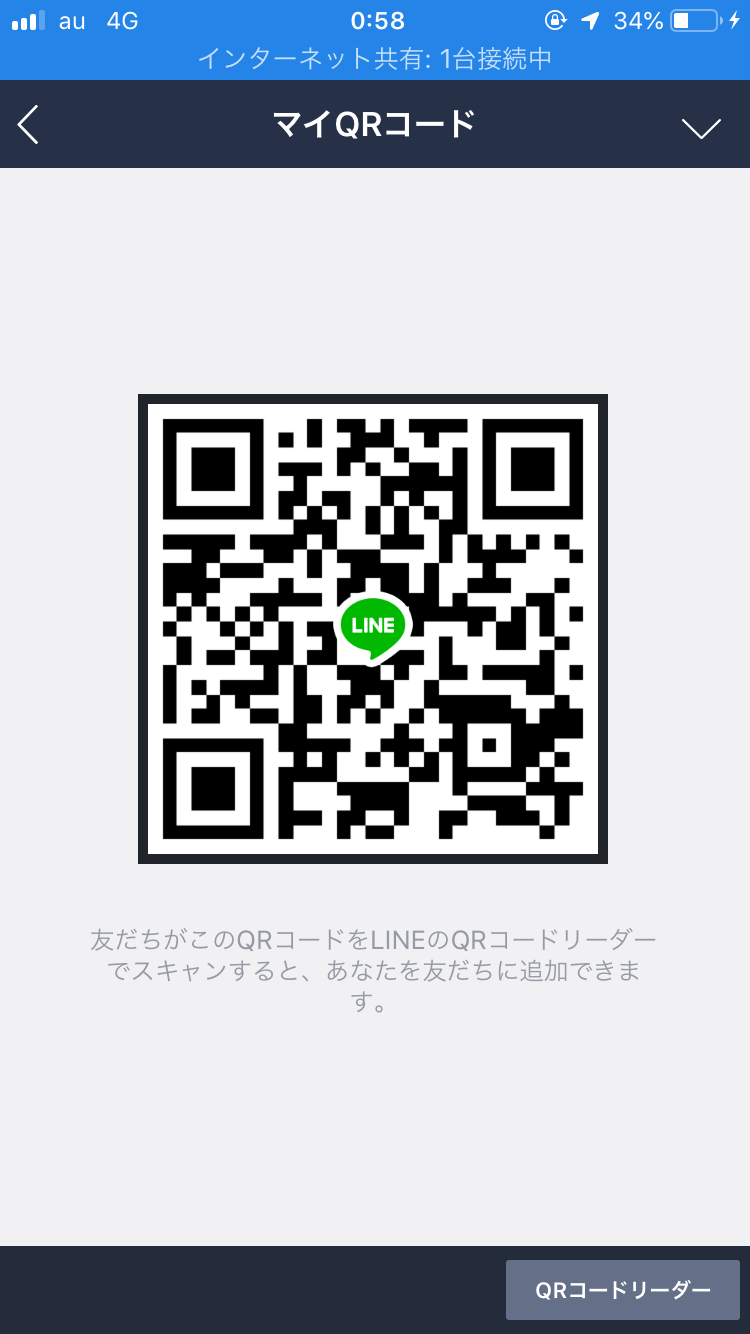
Task: Expand the dropdown chevron menu
Action: pyautogui.click(x=700, y=127)
